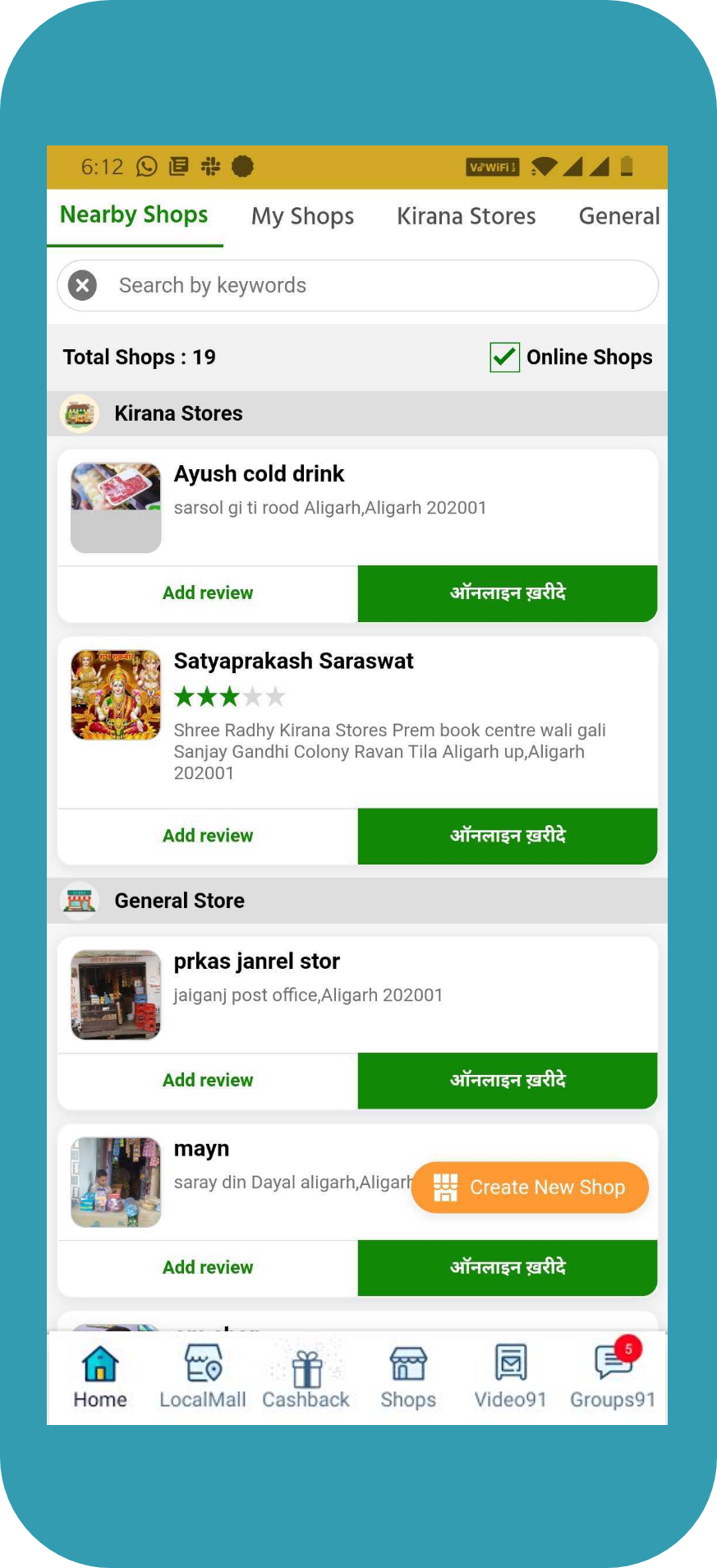Add review for mayn shop
The height and width of the screenshot is (1568, 717).
[x=208, y=1267]
